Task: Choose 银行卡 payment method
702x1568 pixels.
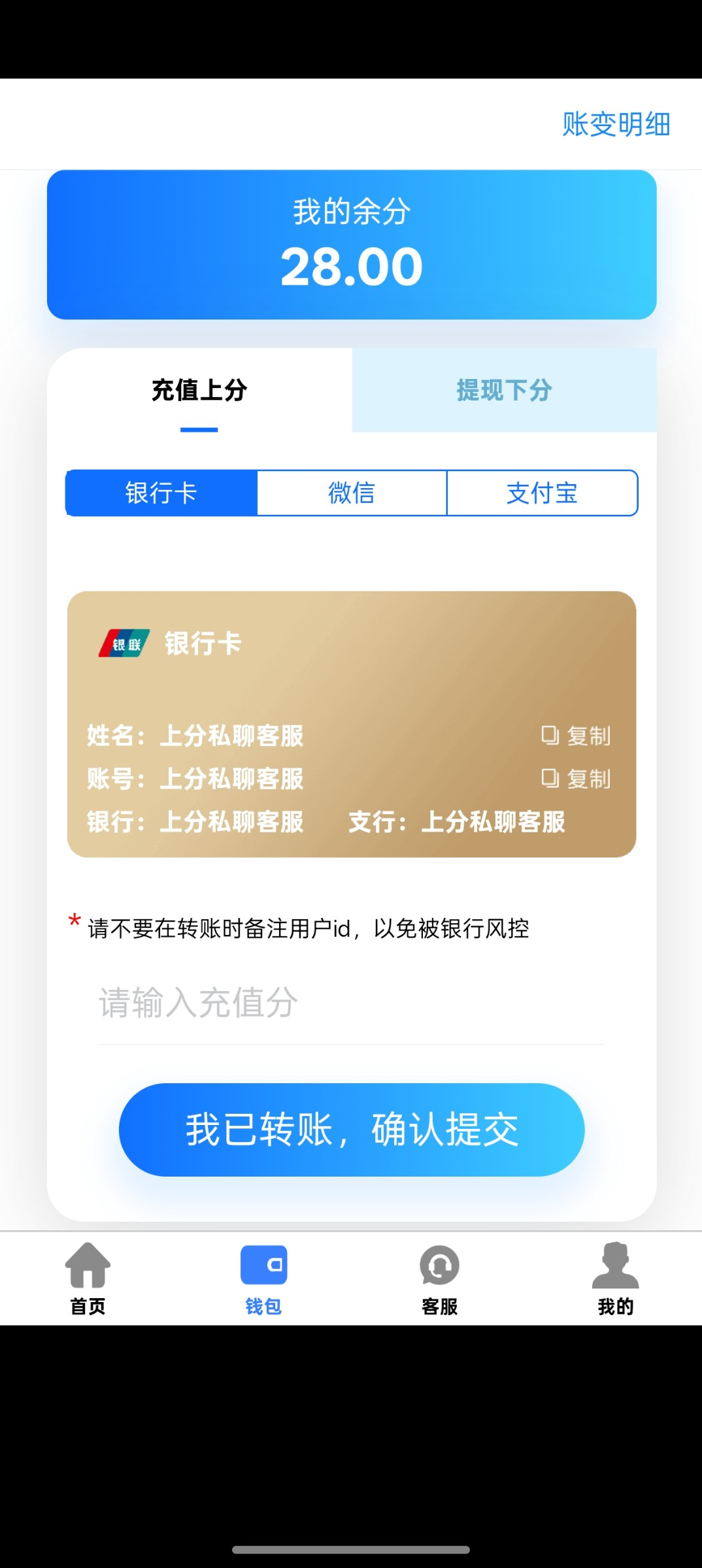Action: tap(161, 493)
